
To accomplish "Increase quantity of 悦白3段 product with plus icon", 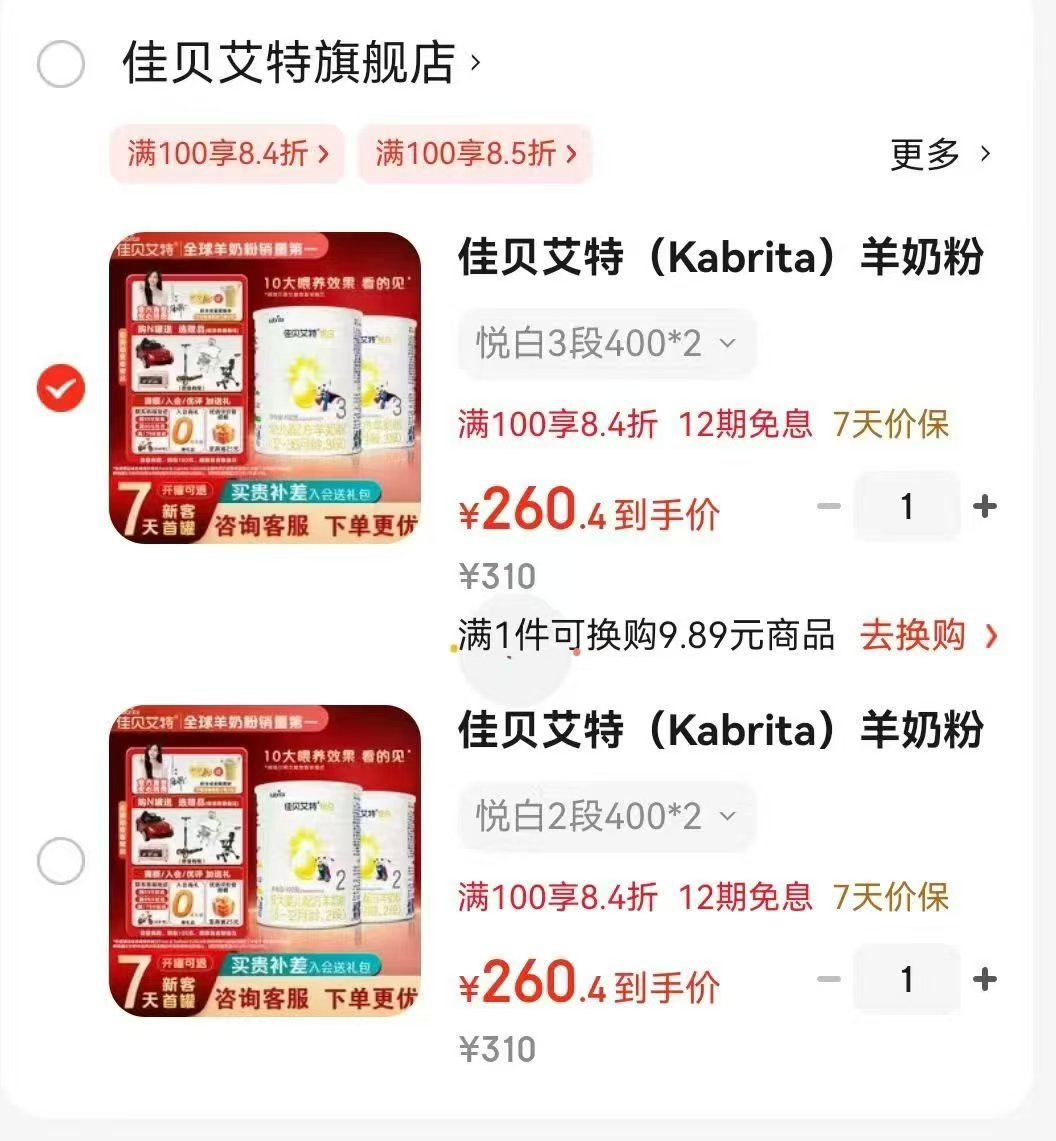I will point(985,506).
